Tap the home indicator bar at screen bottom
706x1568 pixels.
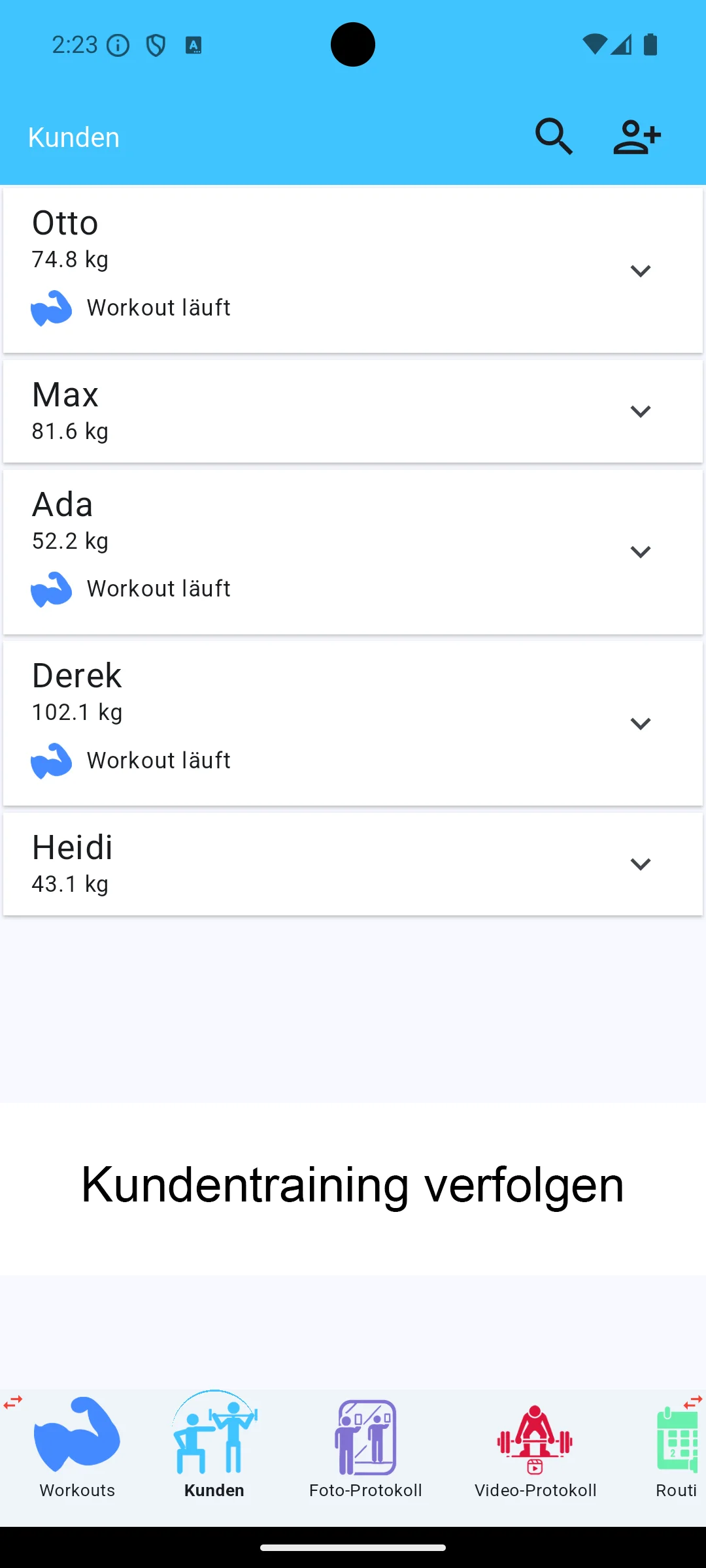353,1547
